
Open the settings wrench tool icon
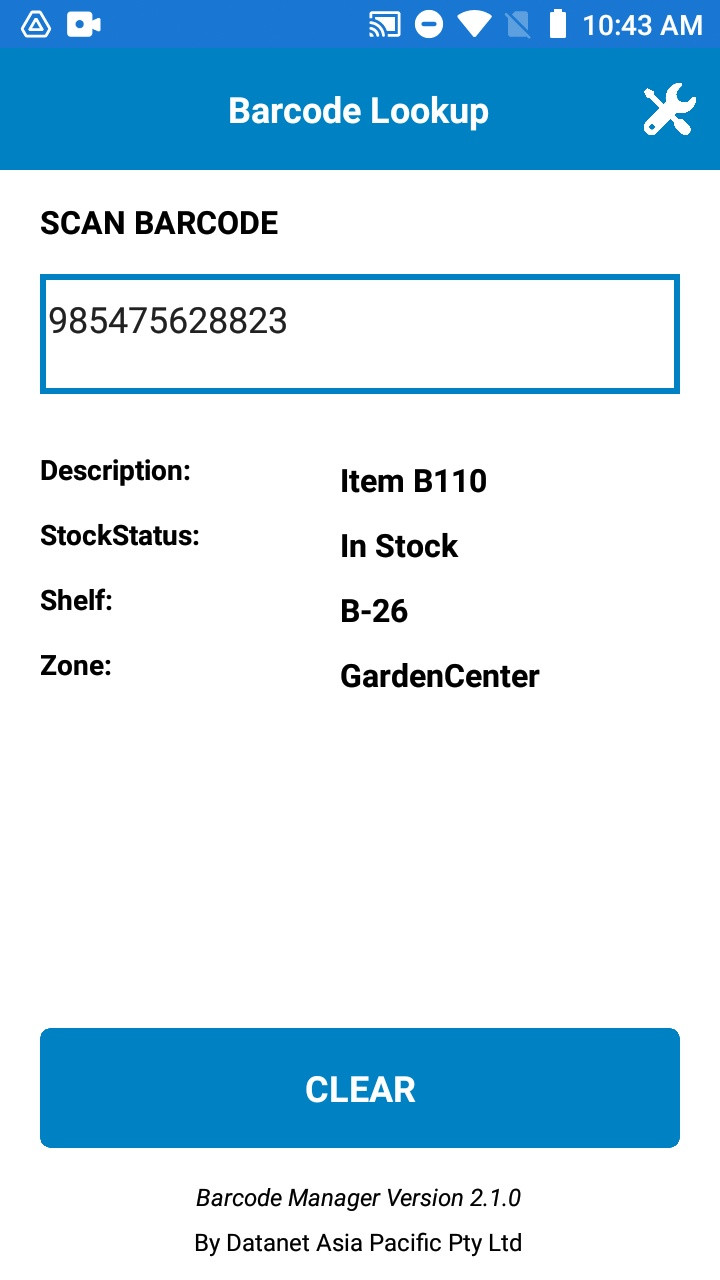tap(670, 110)
